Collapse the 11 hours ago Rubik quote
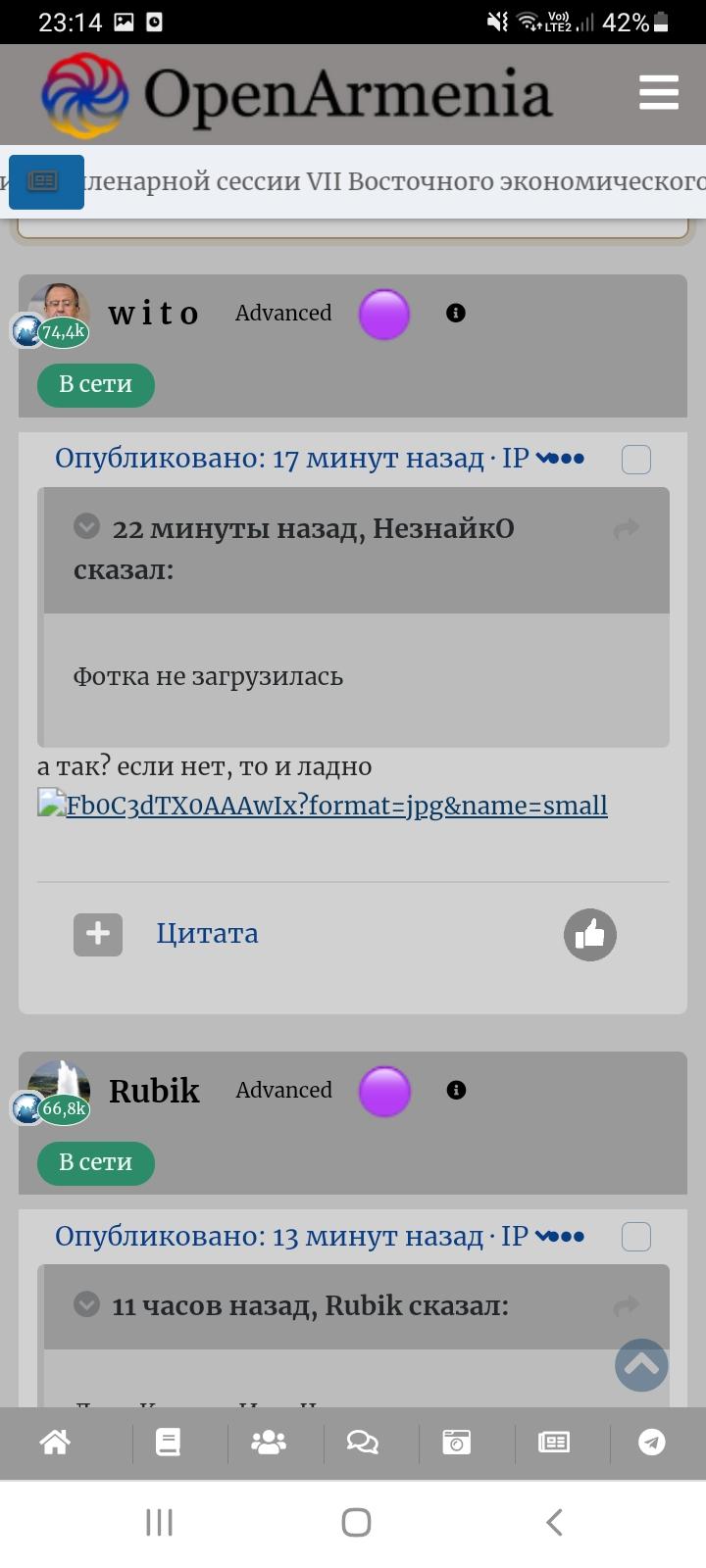 pyautogui.click(x=87, y=1304)
